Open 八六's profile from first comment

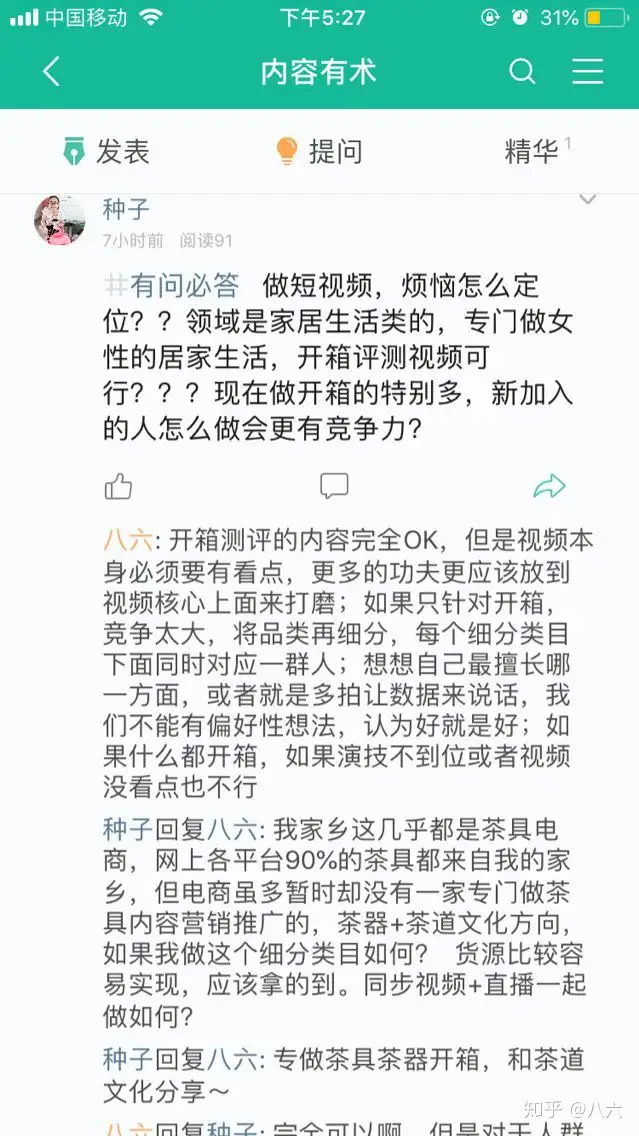point(127,541)
